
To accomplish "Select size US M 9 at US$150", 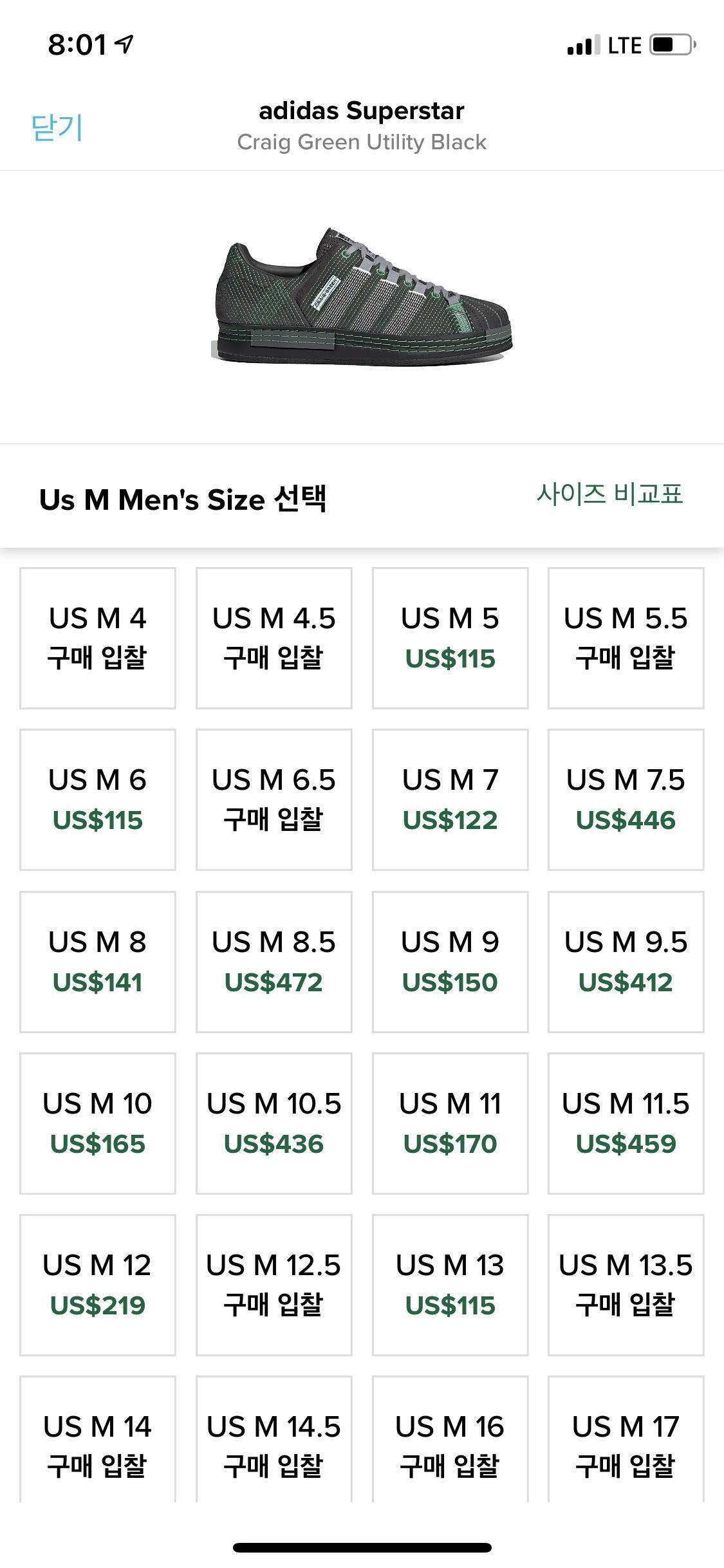I will point(450,962).
